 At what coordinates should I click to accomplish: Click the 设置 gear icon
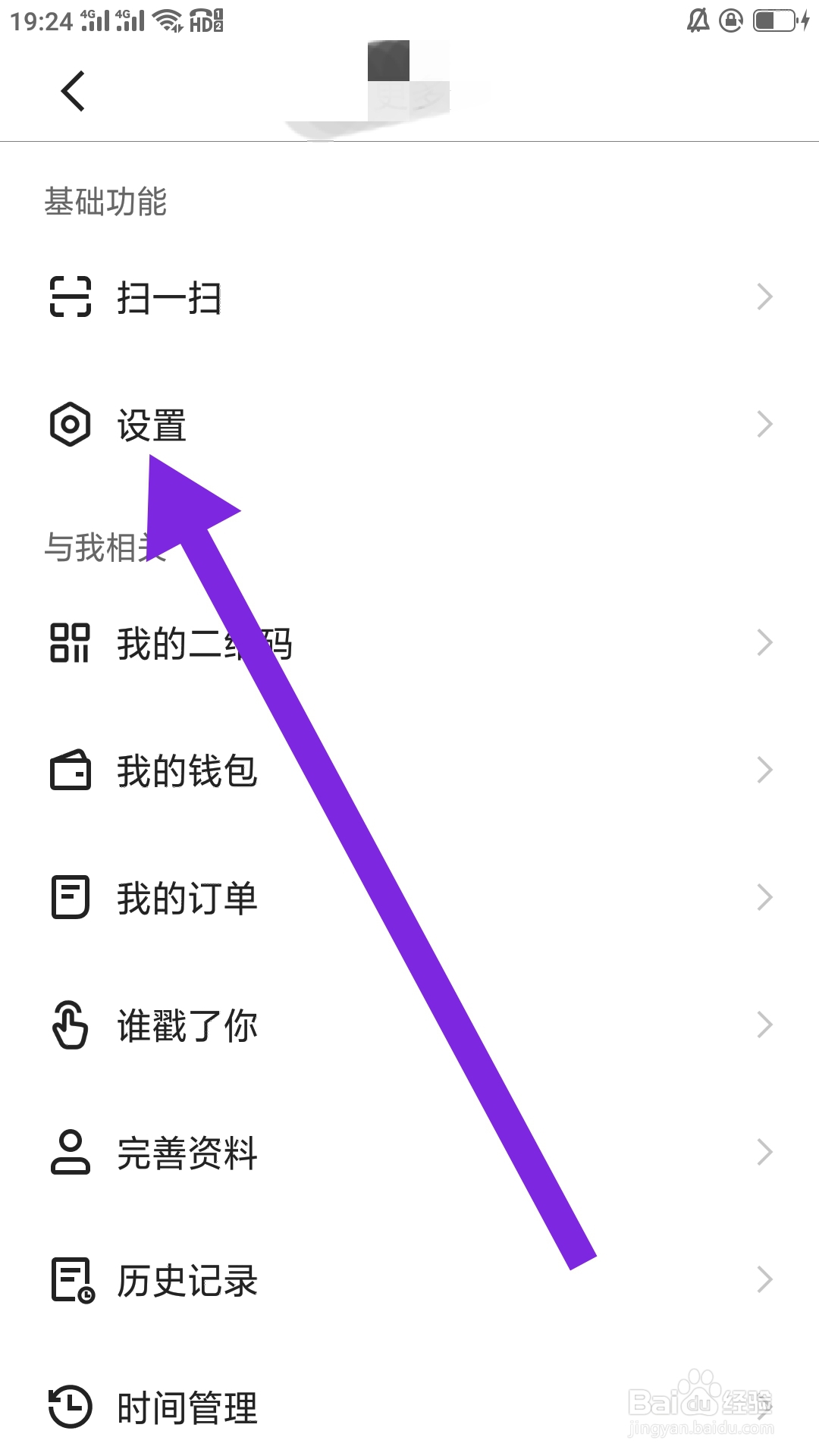(x=71, y=425)
